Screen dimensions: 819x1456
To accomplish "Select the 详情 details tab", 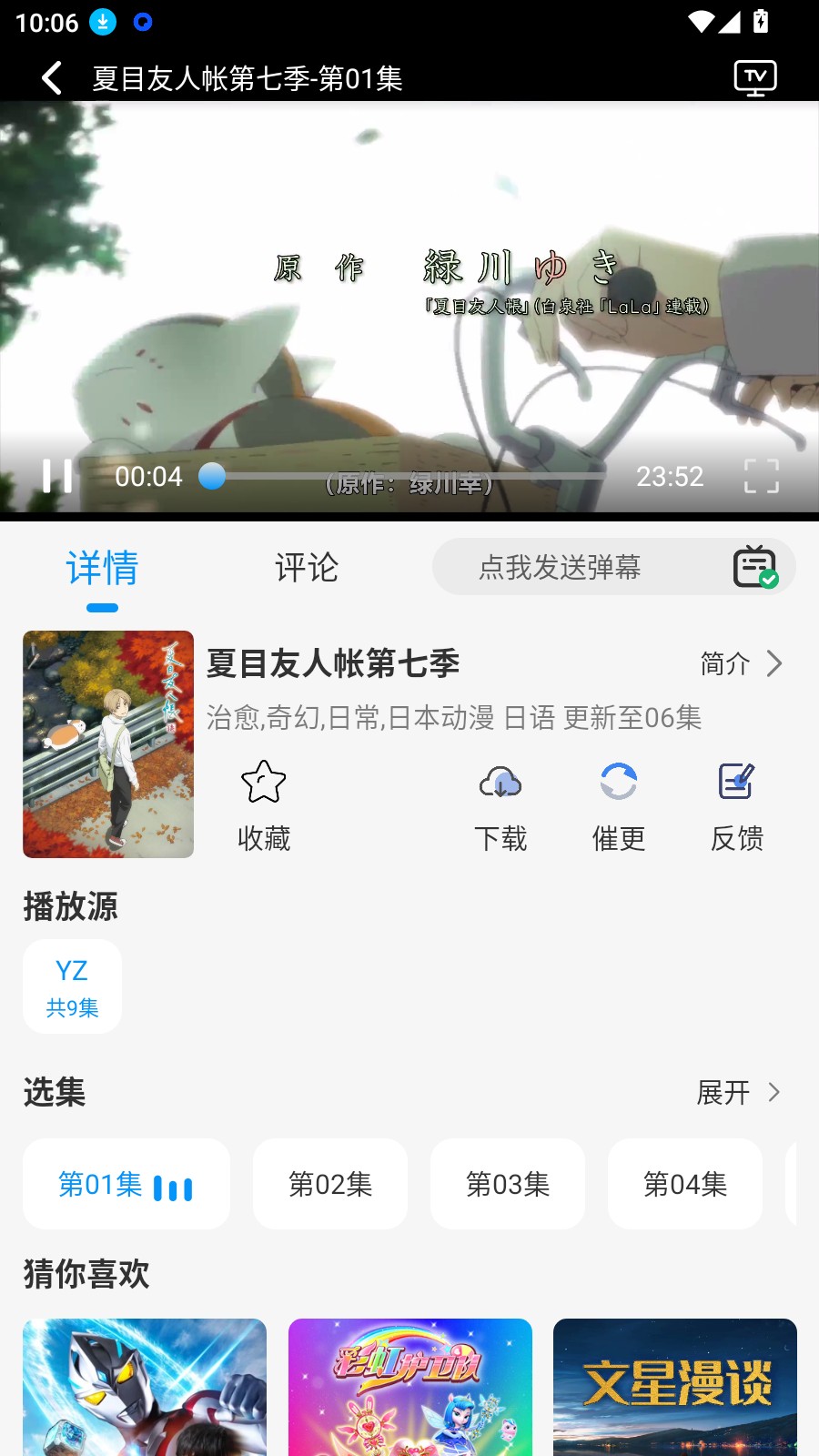I will click(102, 568).
